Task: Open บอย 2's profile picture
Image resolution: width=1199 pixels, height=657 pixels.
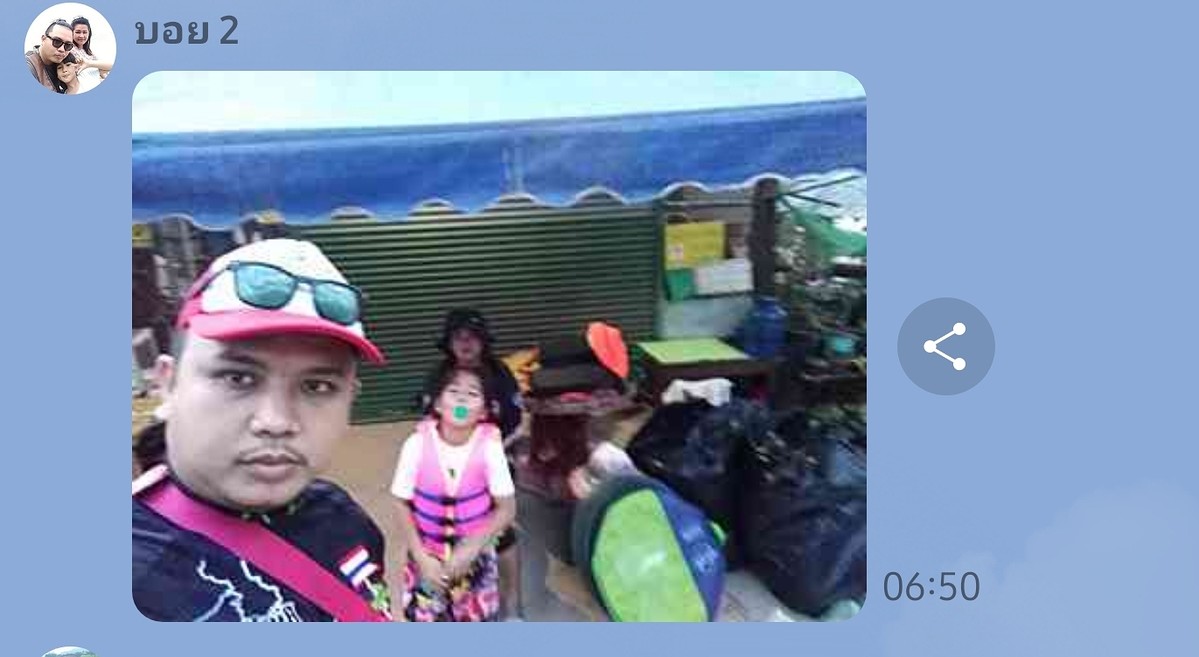Action: (x=70, y=48)
